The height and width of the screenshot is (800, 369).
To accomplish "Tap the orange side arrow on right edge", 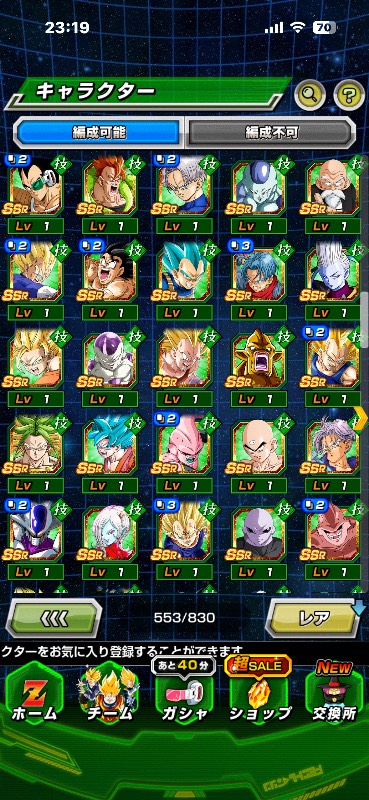I will pos(361,418).
